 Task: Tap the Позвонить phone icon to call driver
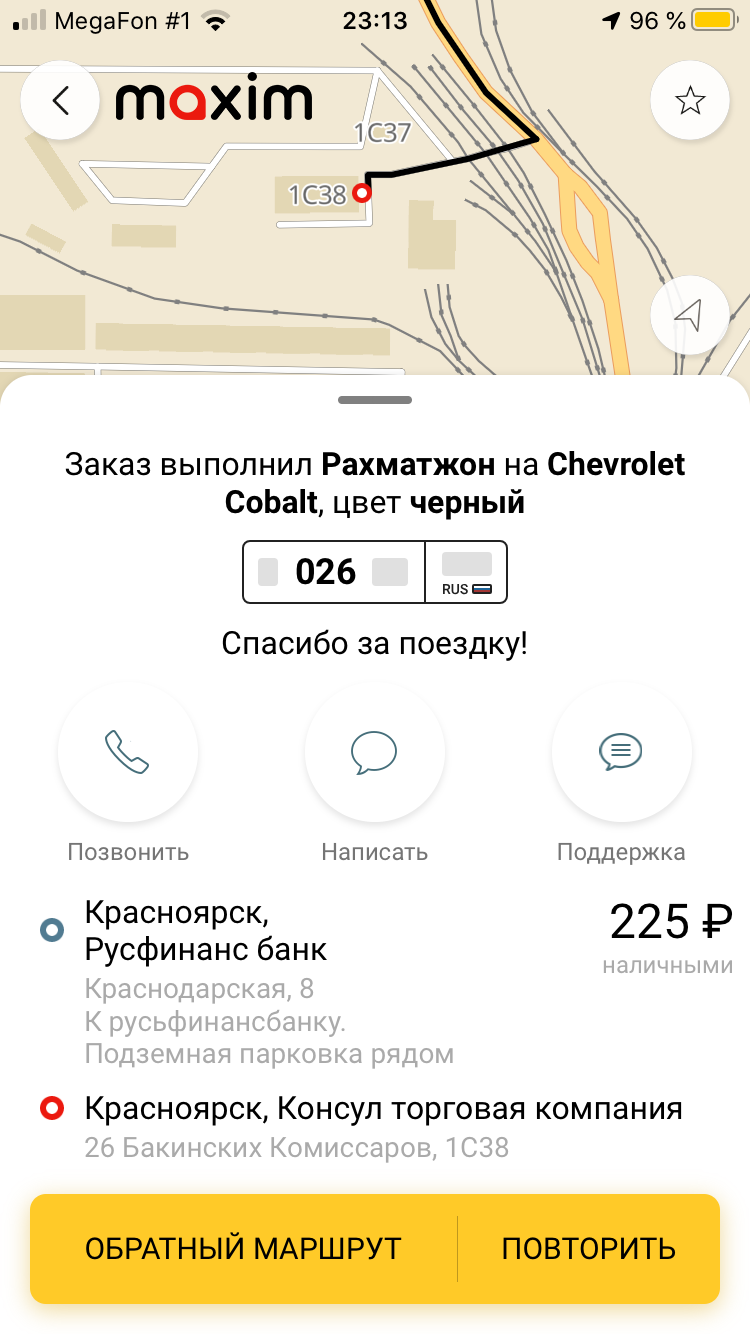click(x=128, y=752)
